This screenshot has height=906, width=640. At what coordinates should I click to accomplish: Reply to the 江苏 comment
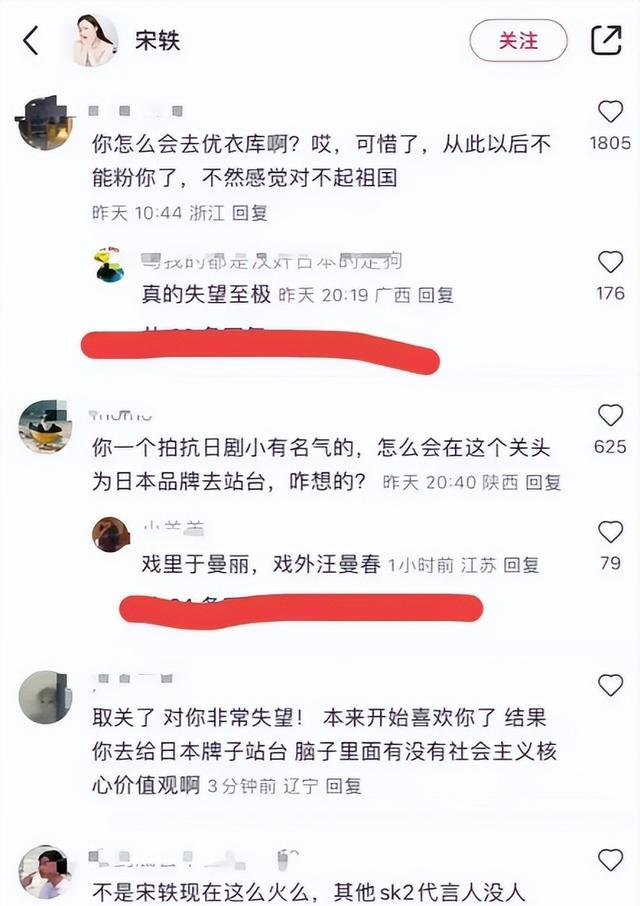pos(522,564)
